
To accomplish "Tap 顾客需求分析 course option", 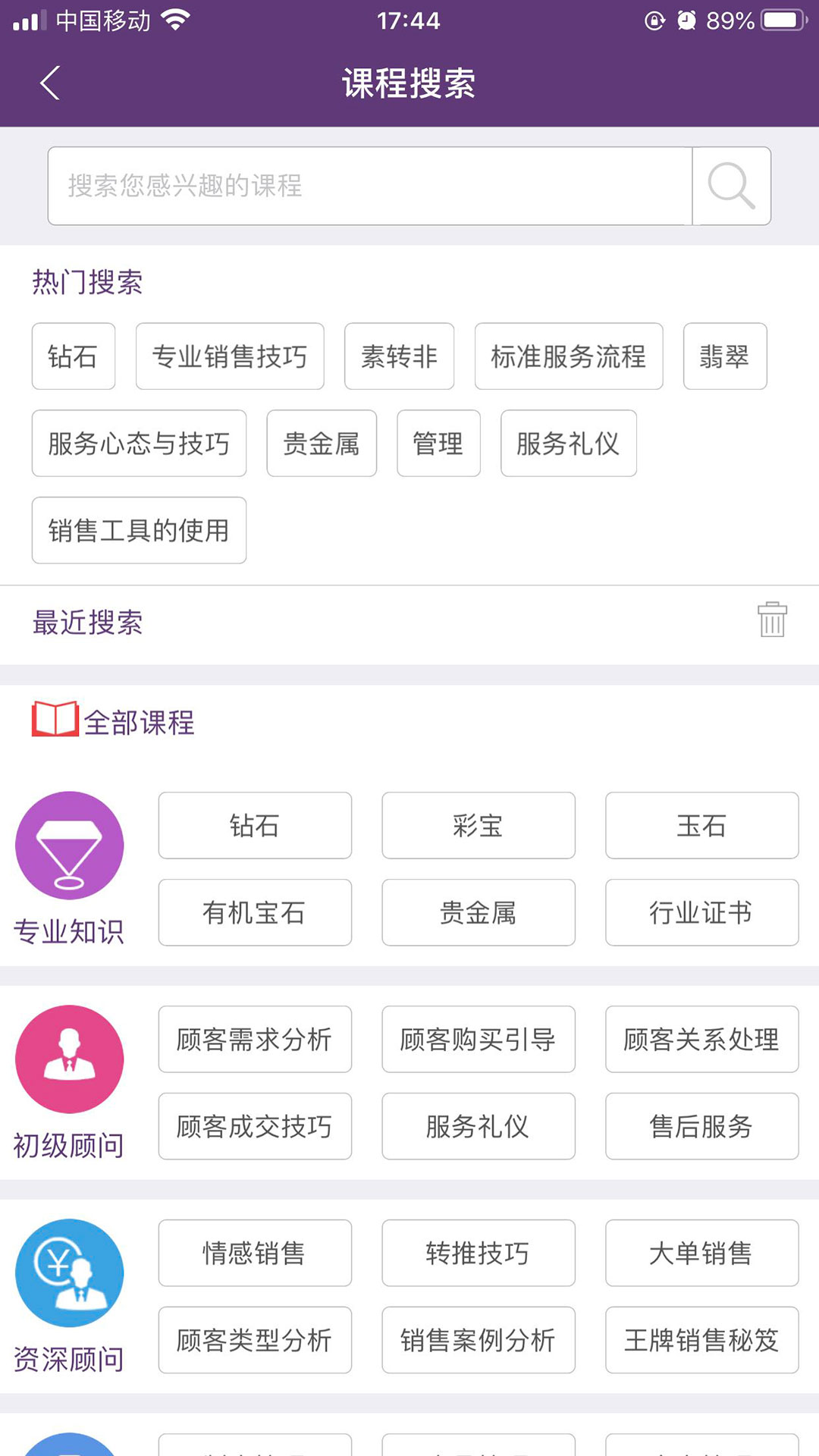I will (x=255, y=1040).
